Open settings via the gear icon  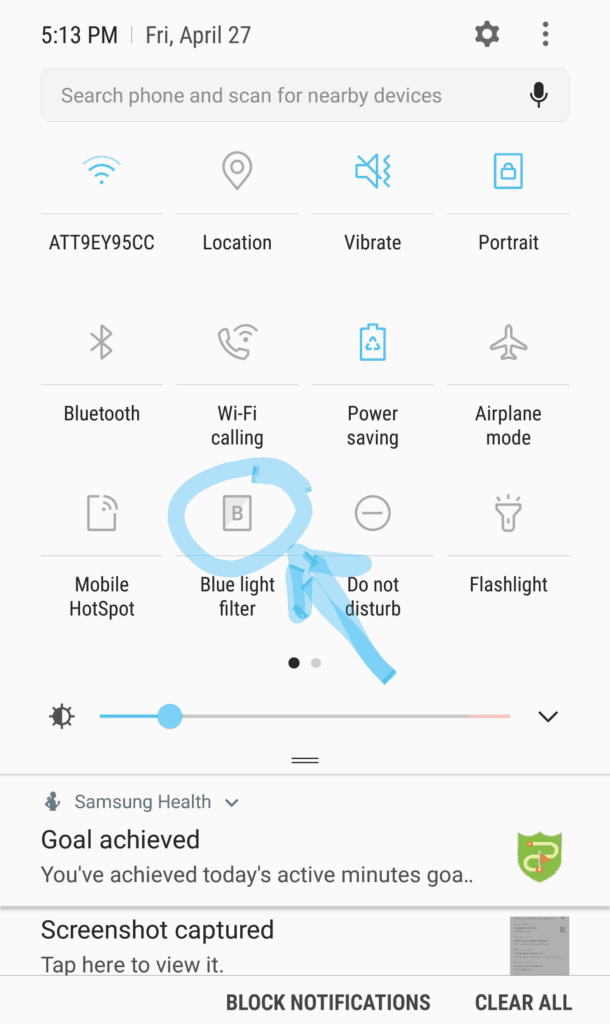click(x=487, y=34)
